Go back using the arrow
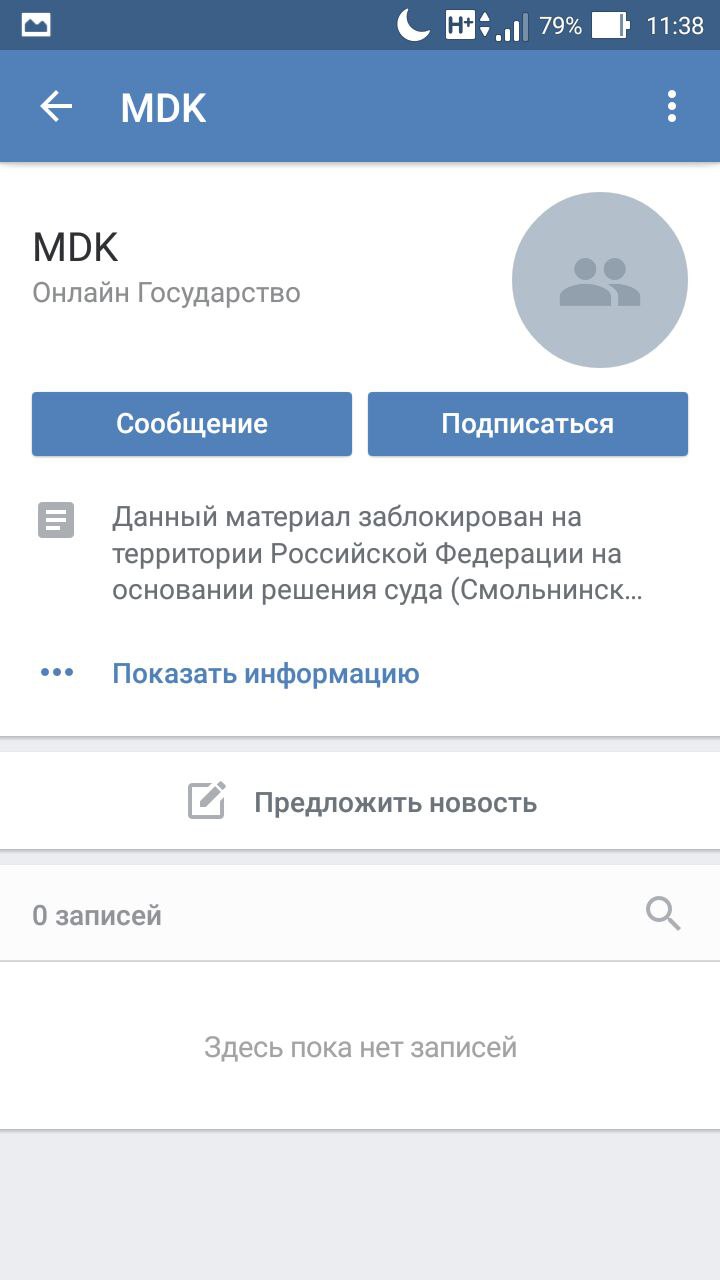 (x=57, y=107)
